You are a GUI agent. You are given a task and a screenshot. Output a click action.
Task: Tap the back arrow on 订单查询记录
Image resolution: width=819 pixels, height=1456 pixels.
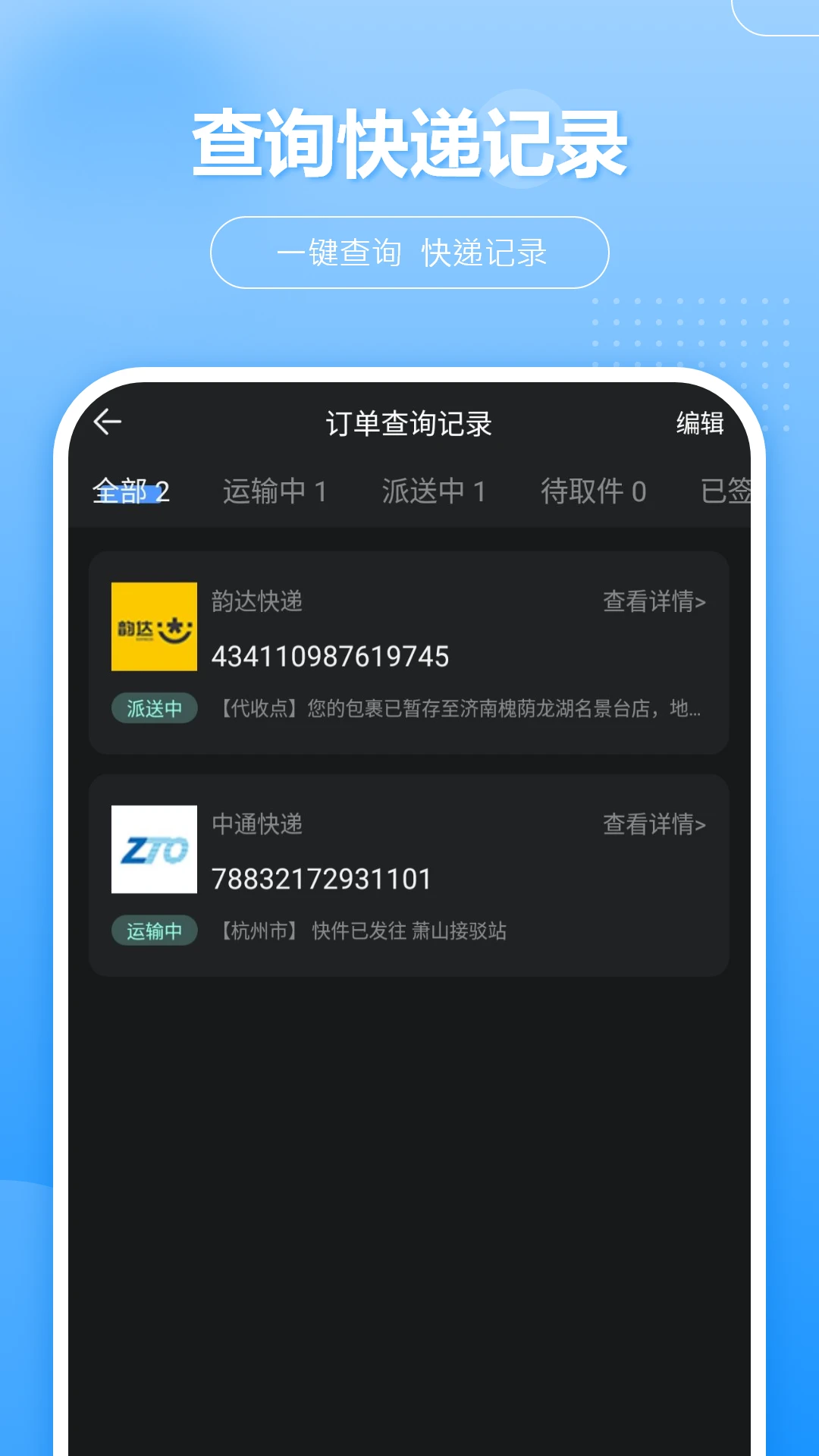[x=108, y=423]
